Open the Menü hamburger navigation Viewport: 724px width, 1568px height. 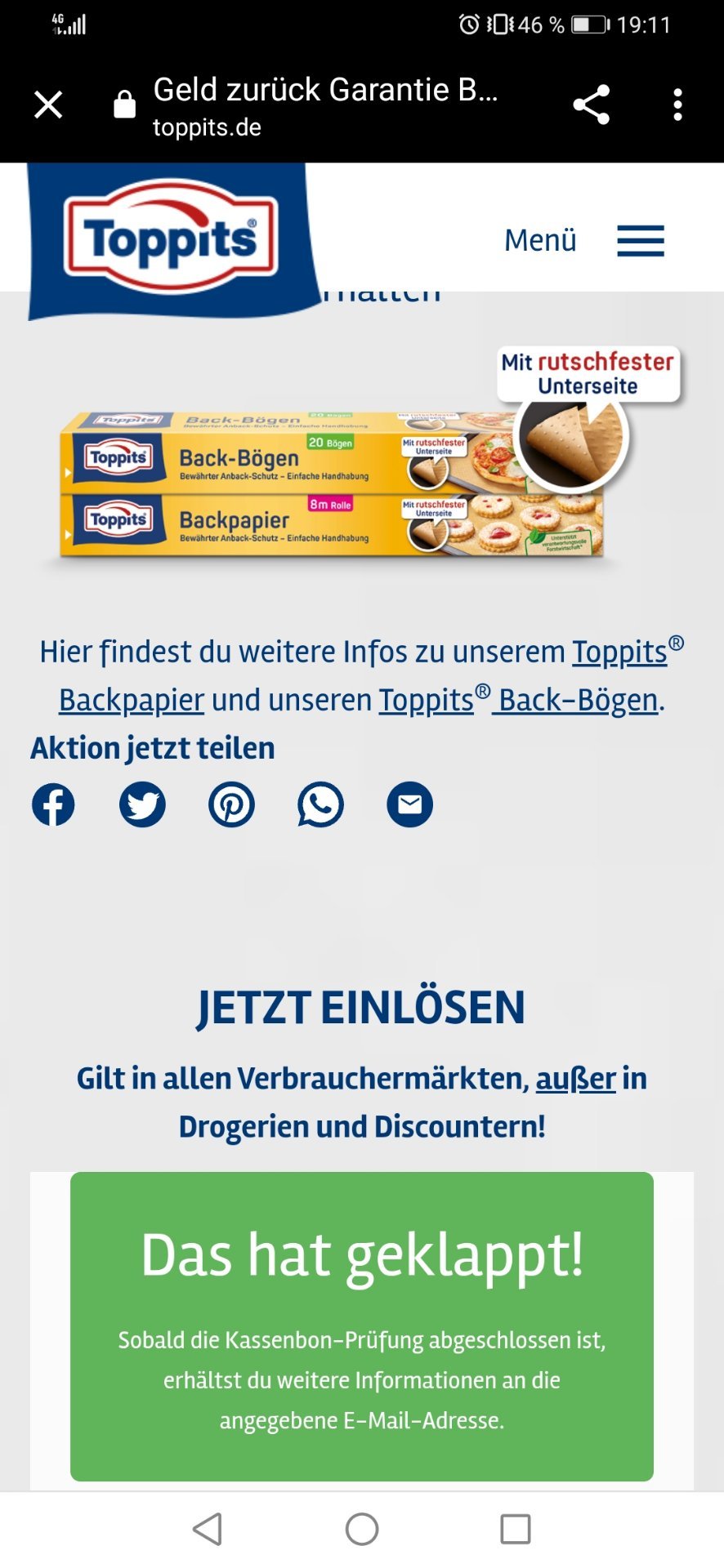coord(584,241)
